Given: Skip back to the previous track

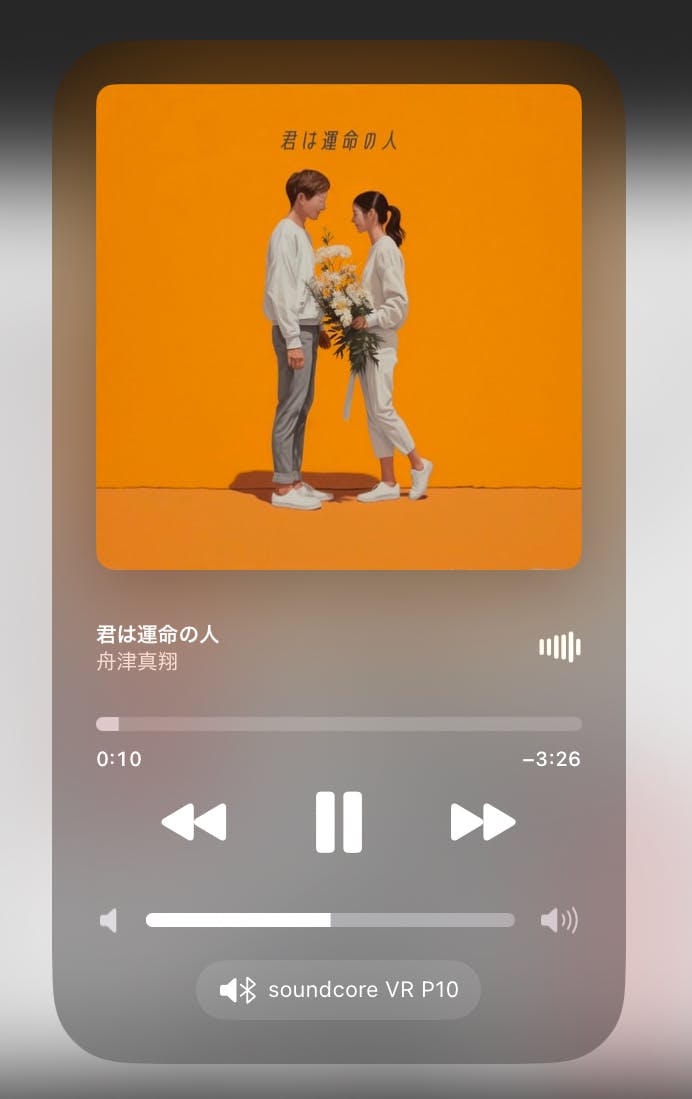Looking at the screenshot, I should point(194,822).
